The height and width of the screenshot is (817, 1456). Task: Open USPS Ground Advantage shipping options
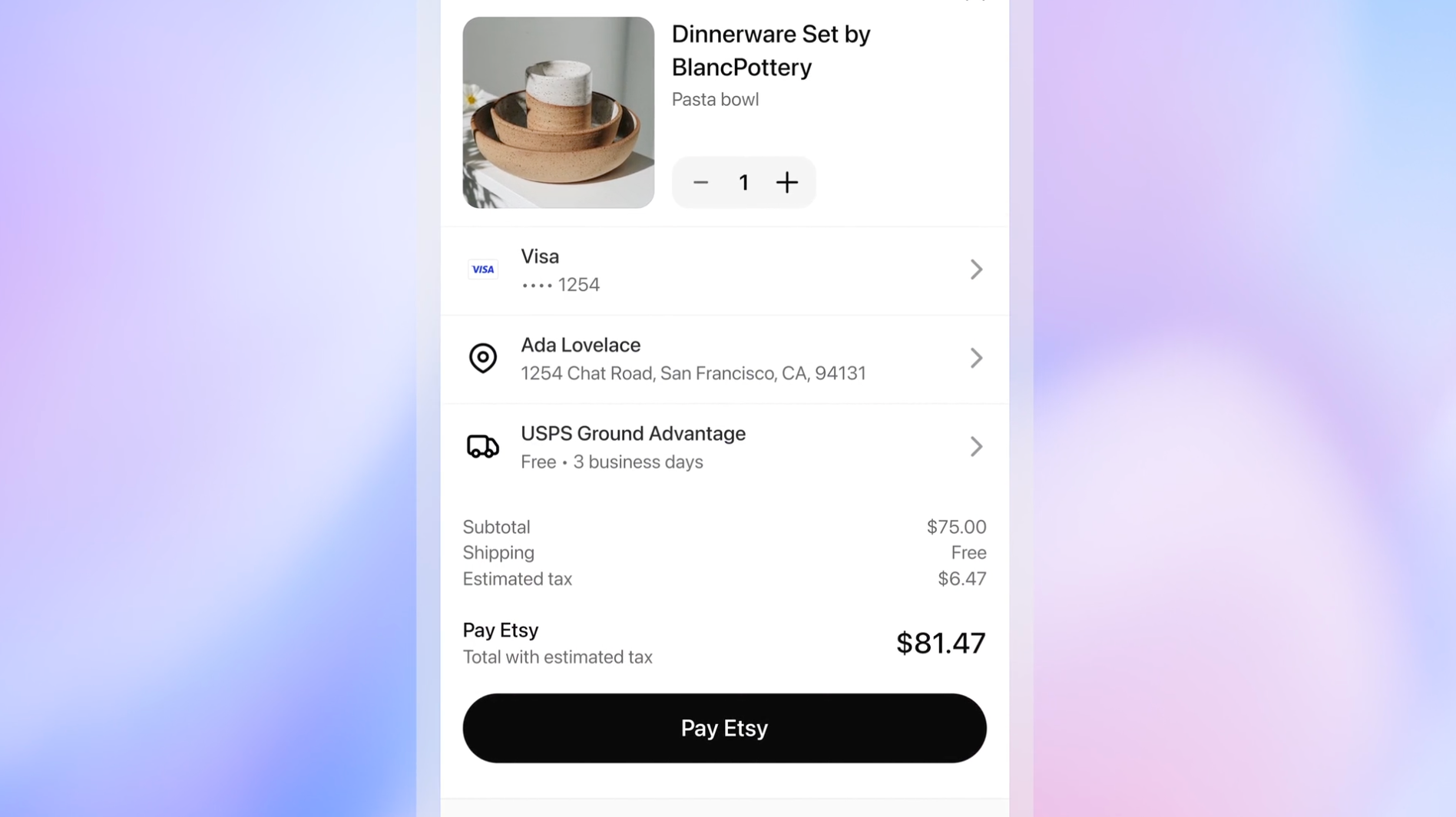[724, 447]
